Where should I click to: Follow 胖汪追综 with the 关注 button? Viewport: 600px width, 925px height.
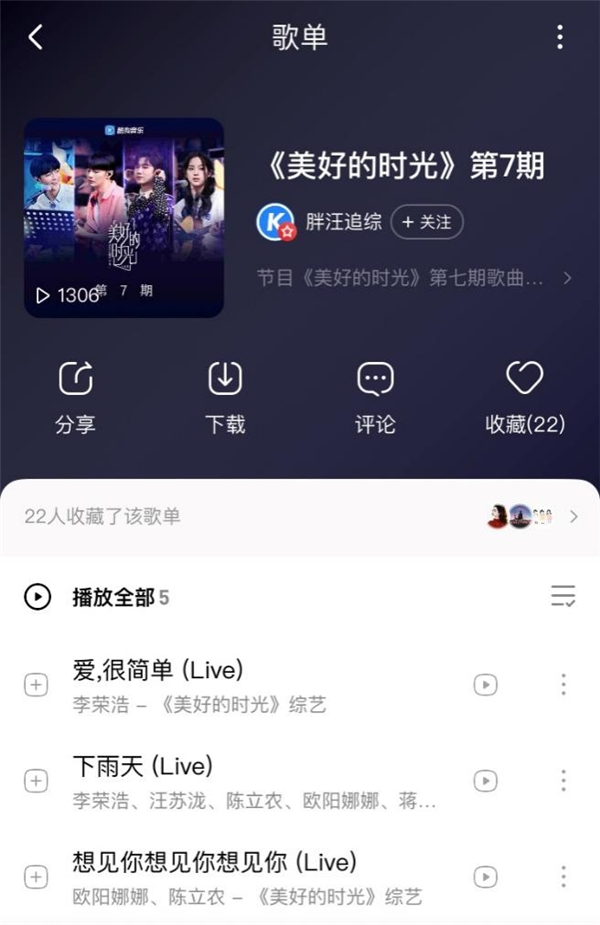pyautogui.click(x=427, y=222)
